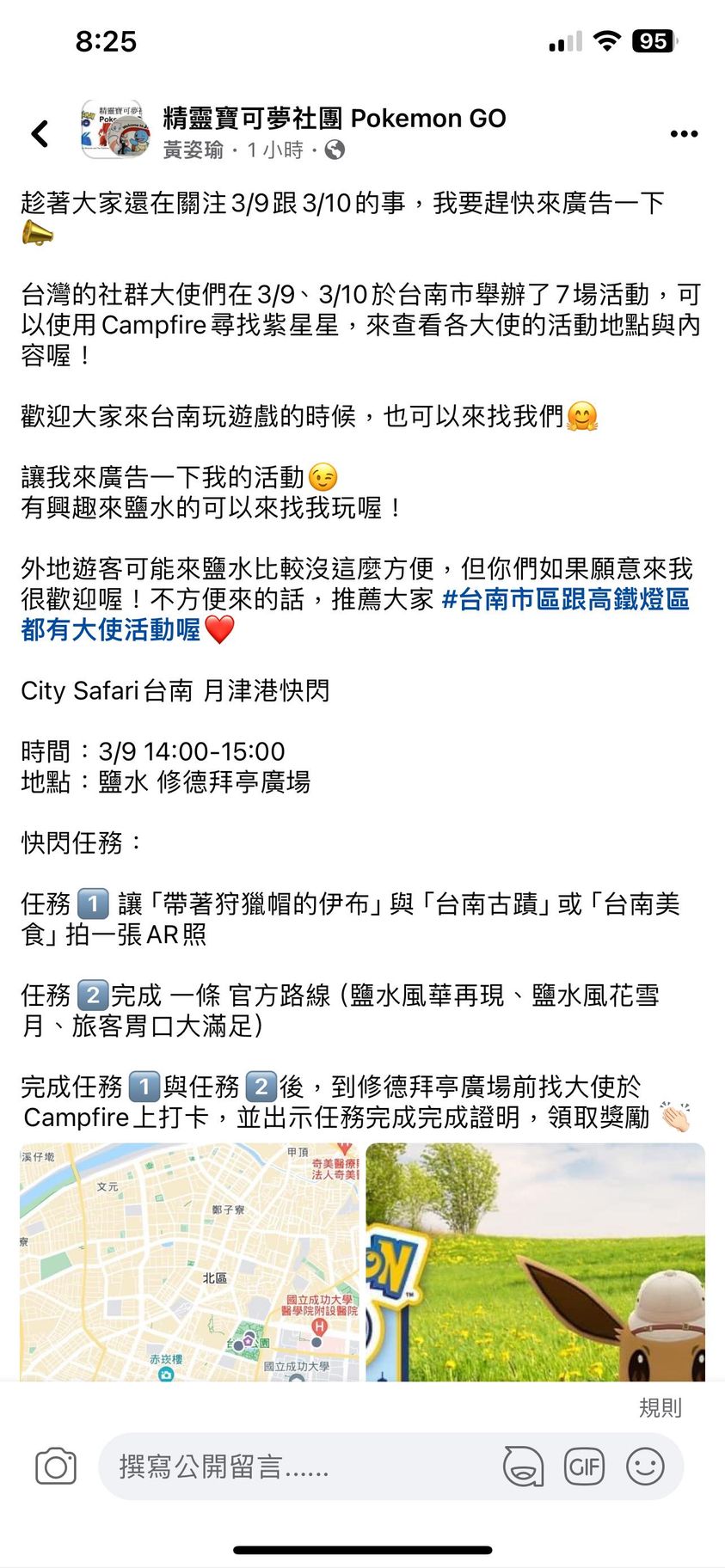Open the map image attachment
The width and height of the screenshot is (725, 1568).
tap(189, 1261)
